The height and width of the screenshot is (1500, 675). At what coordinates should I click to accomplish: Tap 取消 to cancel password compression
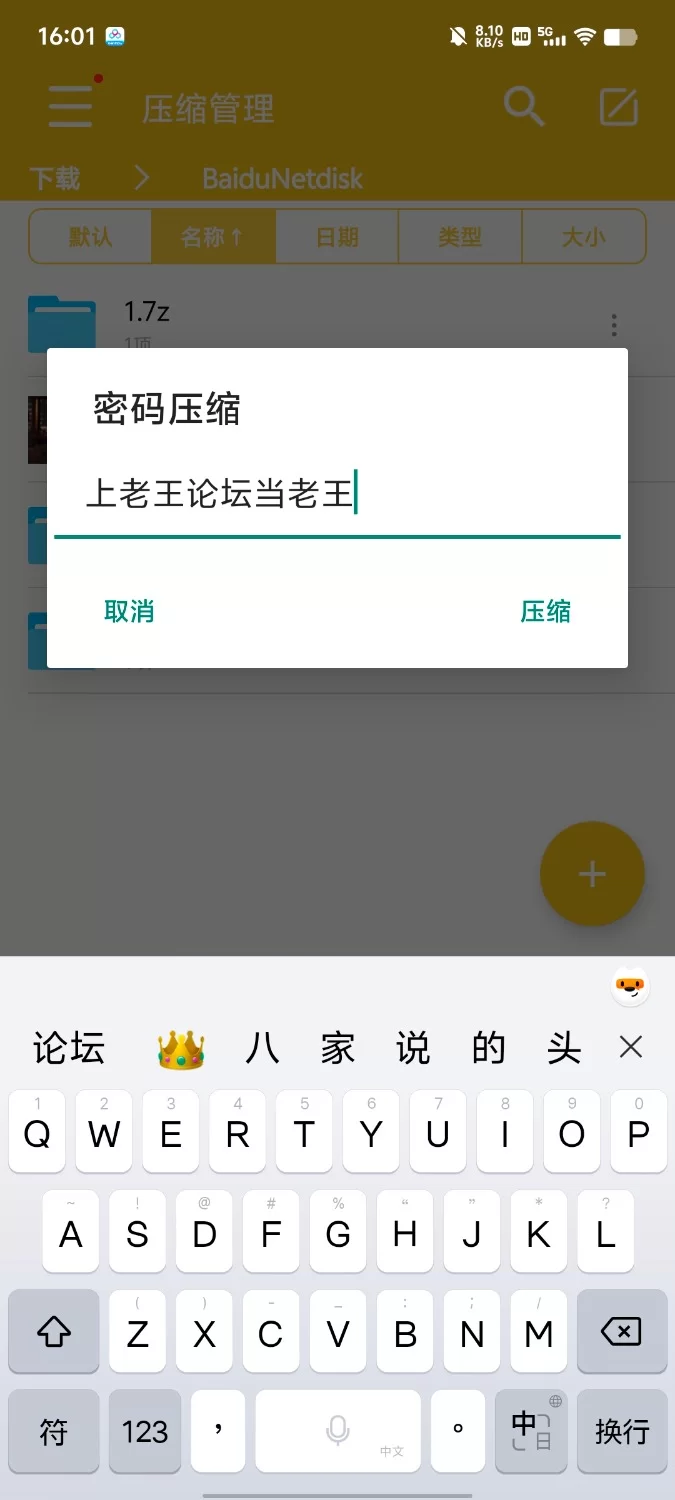click(x=129, y=611)
